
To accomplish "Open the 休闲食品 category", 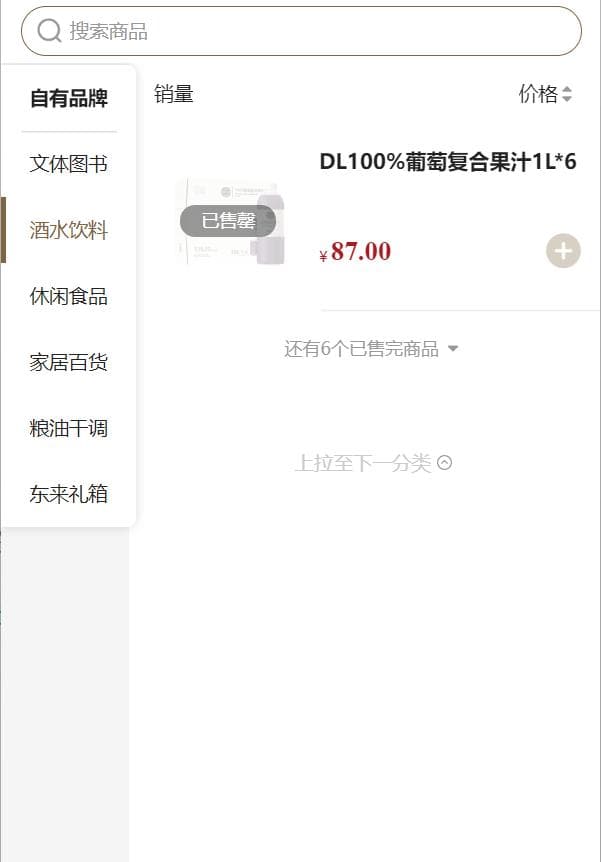I will click(68, 296).
